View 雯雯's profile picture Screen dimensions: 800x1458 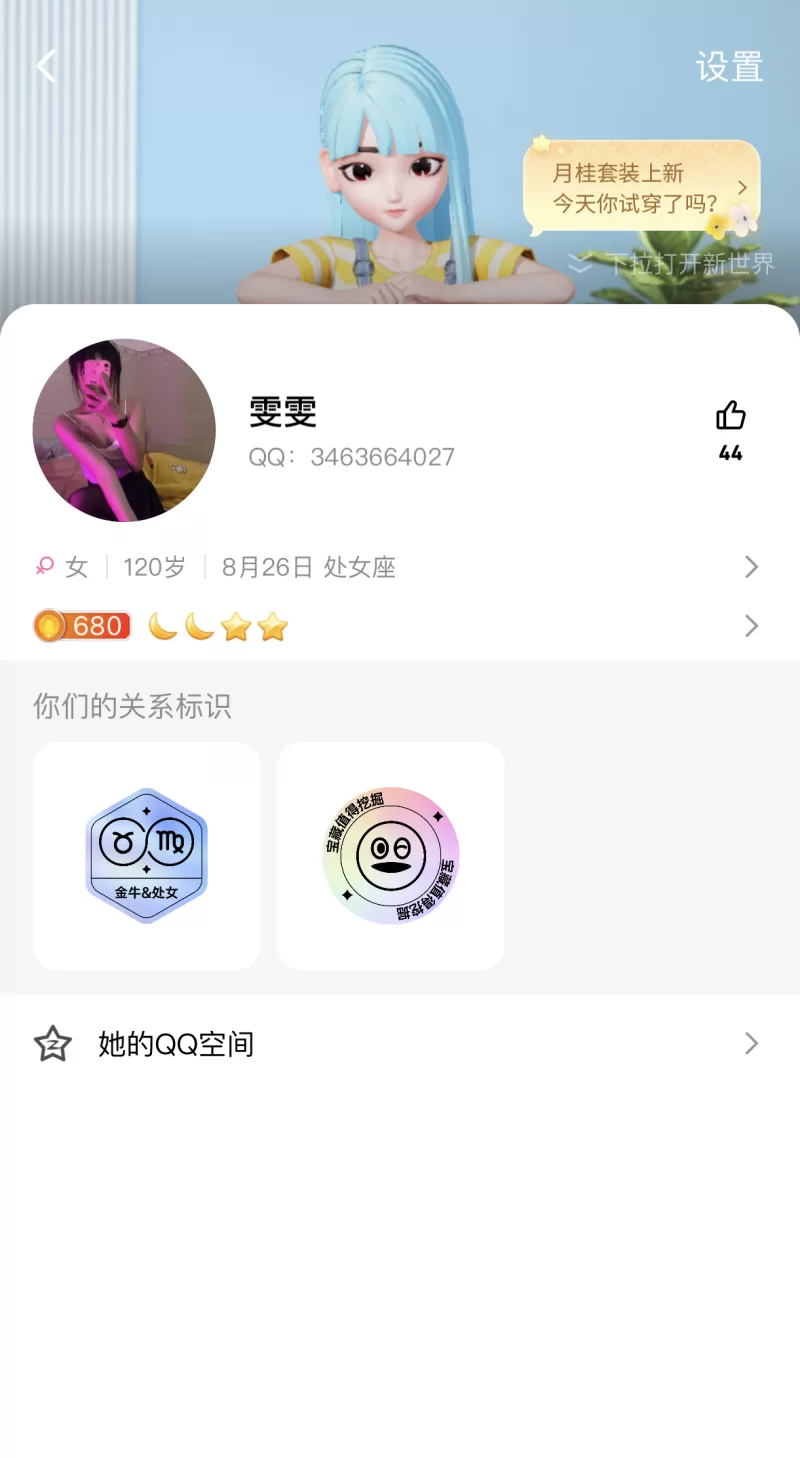pos(124,430)
